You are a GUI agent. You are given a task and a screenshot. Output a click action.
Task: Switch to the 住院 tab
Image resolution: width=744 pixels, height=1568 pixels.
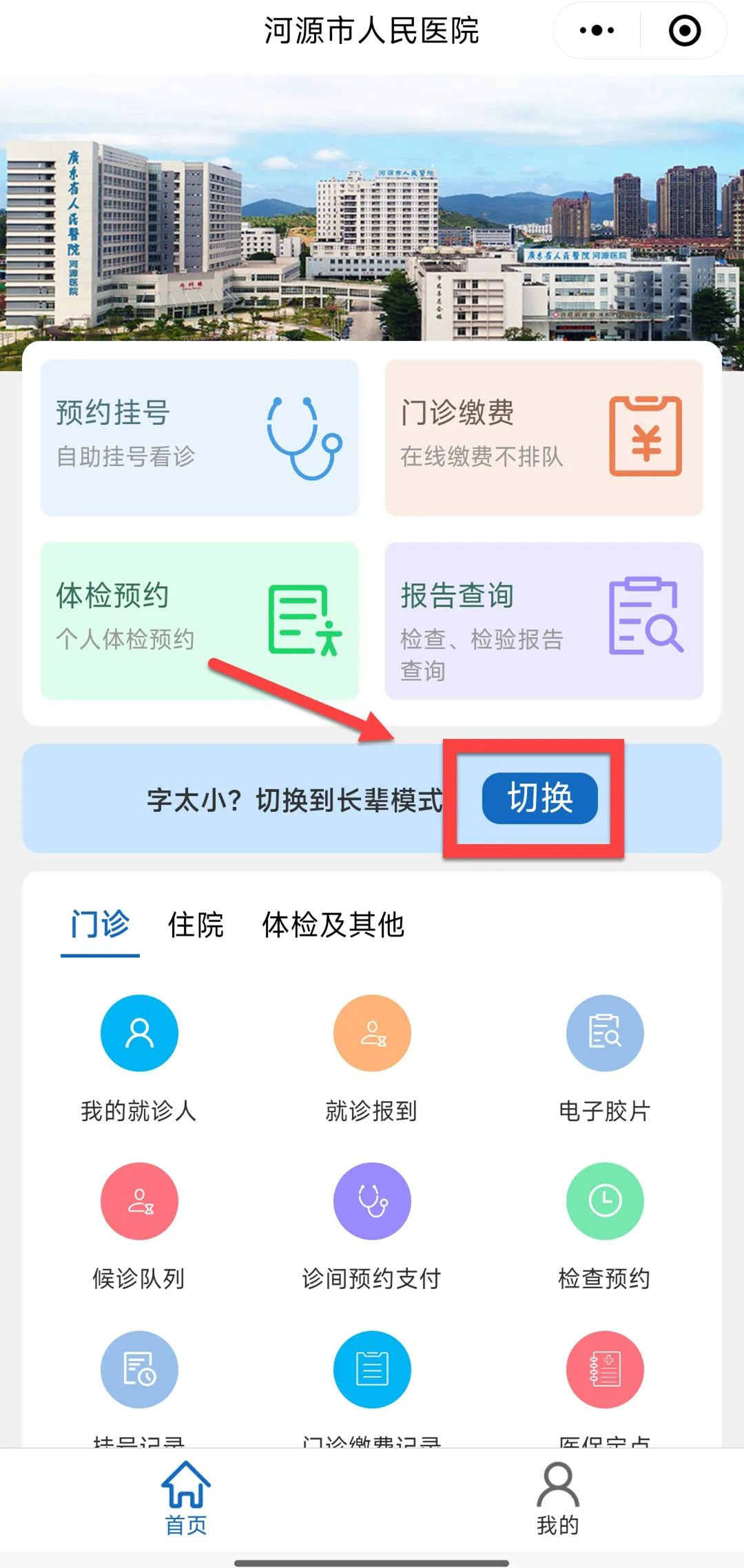[x=196, y=924]
